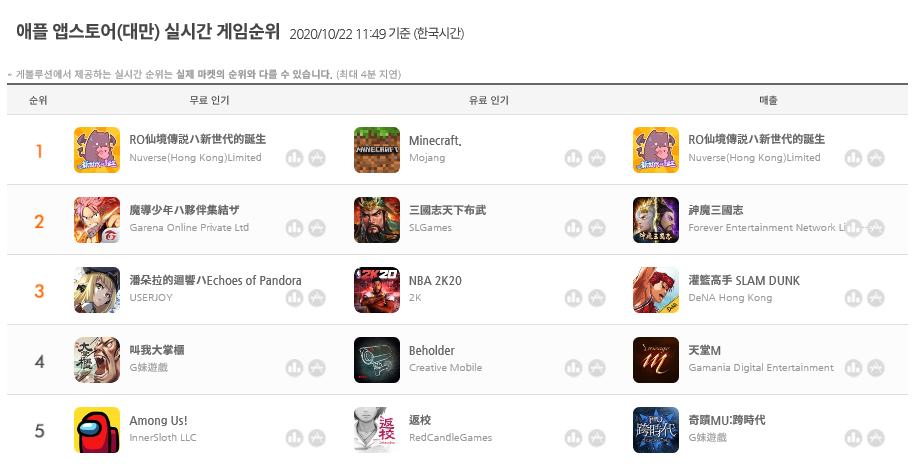Select 神魔三國志 by Forever Entertainment
Screen dimensions: 916x464
[x=716, y=211]
